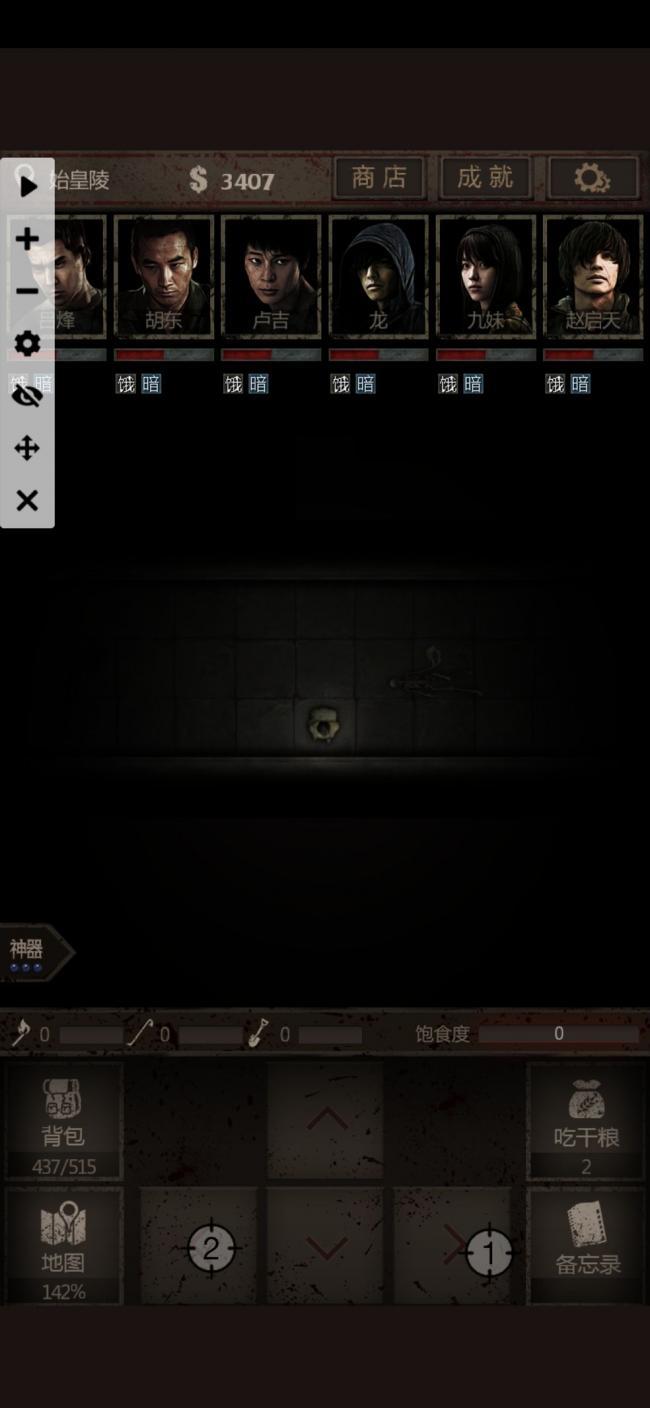
Task: Open the 成就 achievements button
Action: pos(486,178)
